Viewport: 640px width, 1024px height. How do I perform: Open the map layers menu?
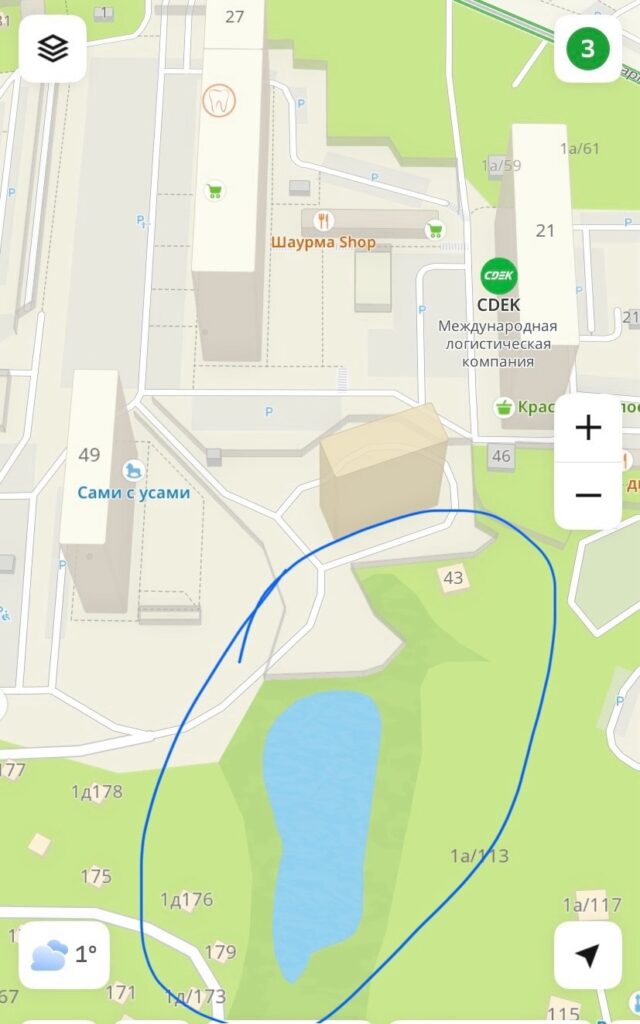pos(53,48)
